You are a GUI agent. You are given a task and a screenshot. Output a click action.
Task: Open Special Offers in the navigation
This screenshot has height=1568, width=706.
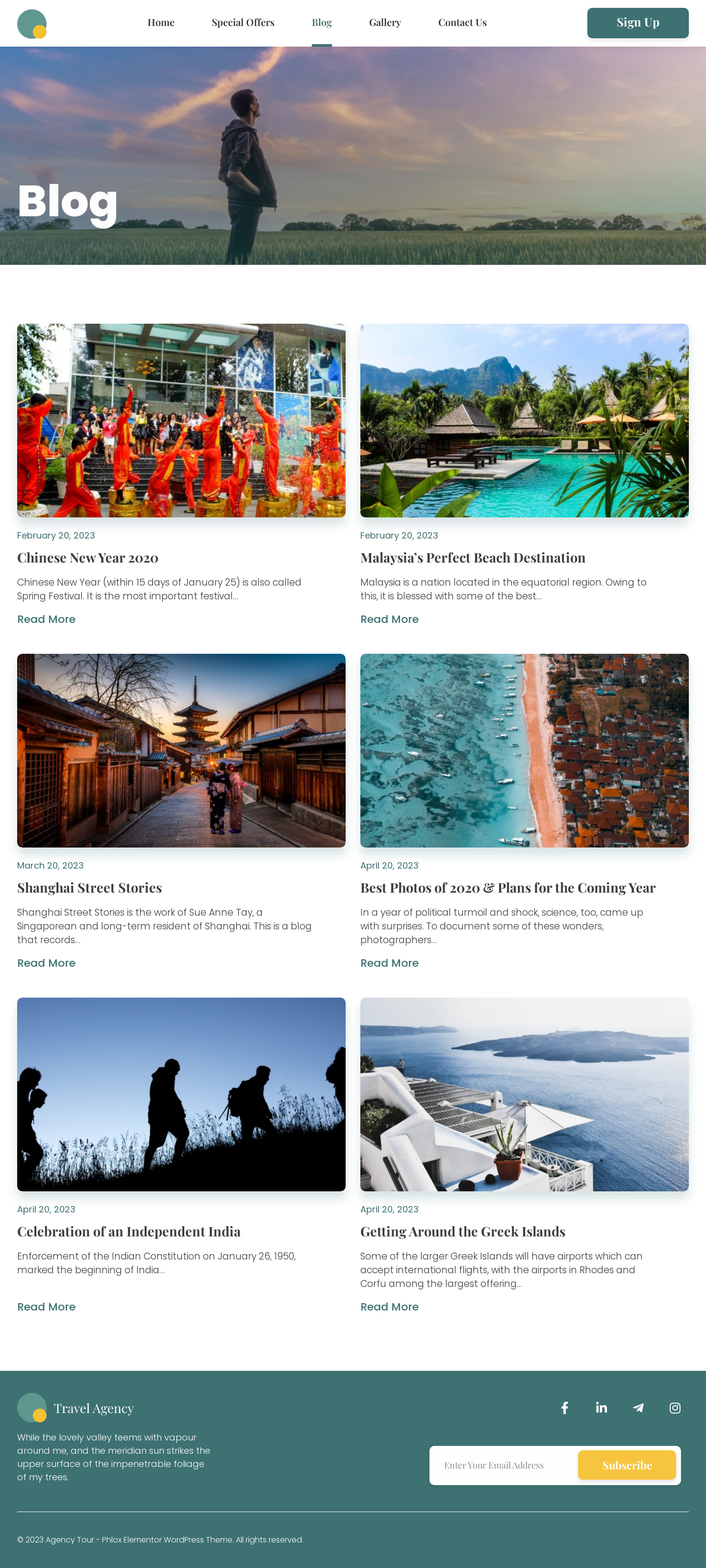coord(243,23)
